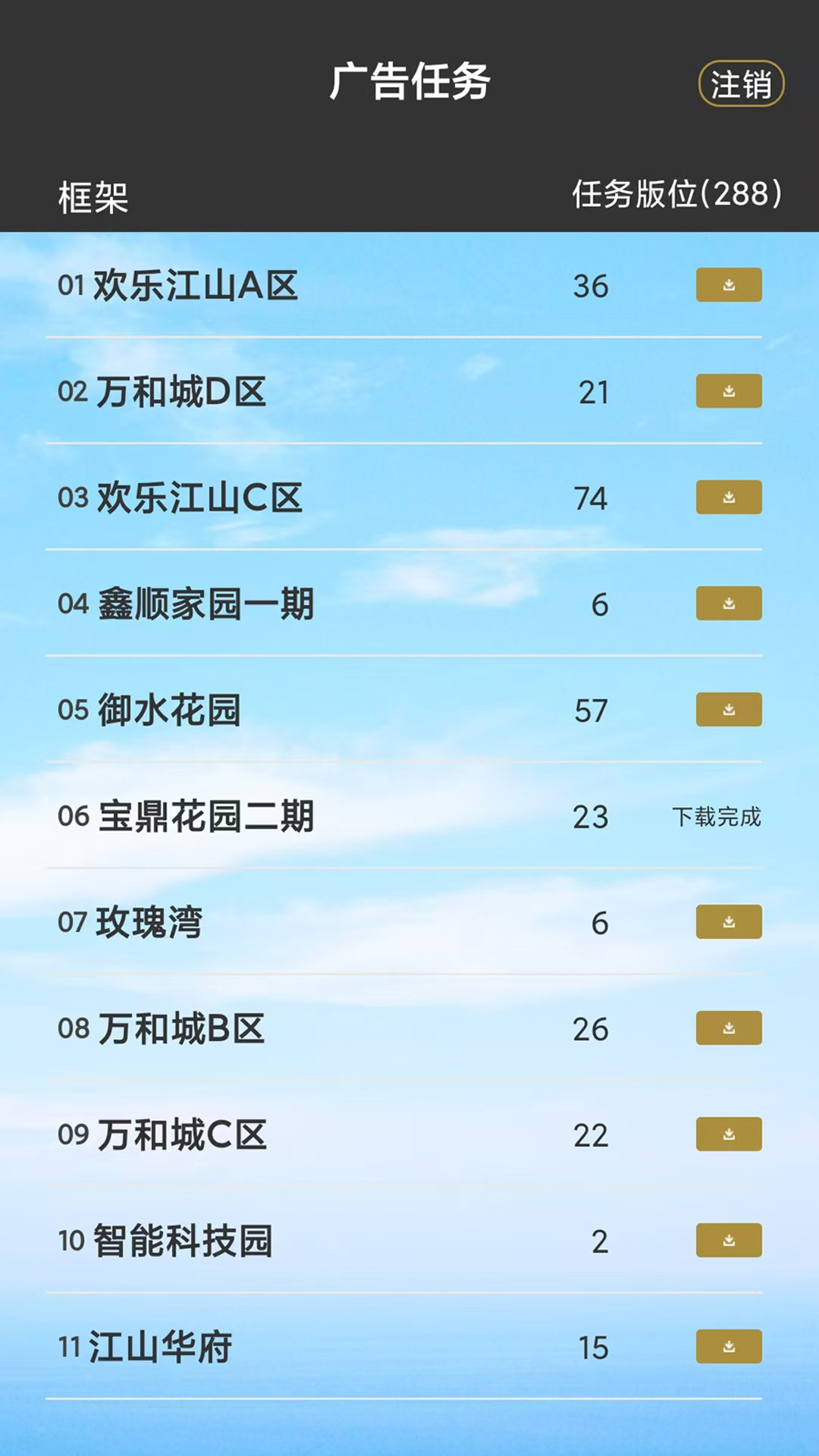Screen dimensions: 819x1456
Task: Tap the download icon for 万和城D区
Action: click(728, 392)
